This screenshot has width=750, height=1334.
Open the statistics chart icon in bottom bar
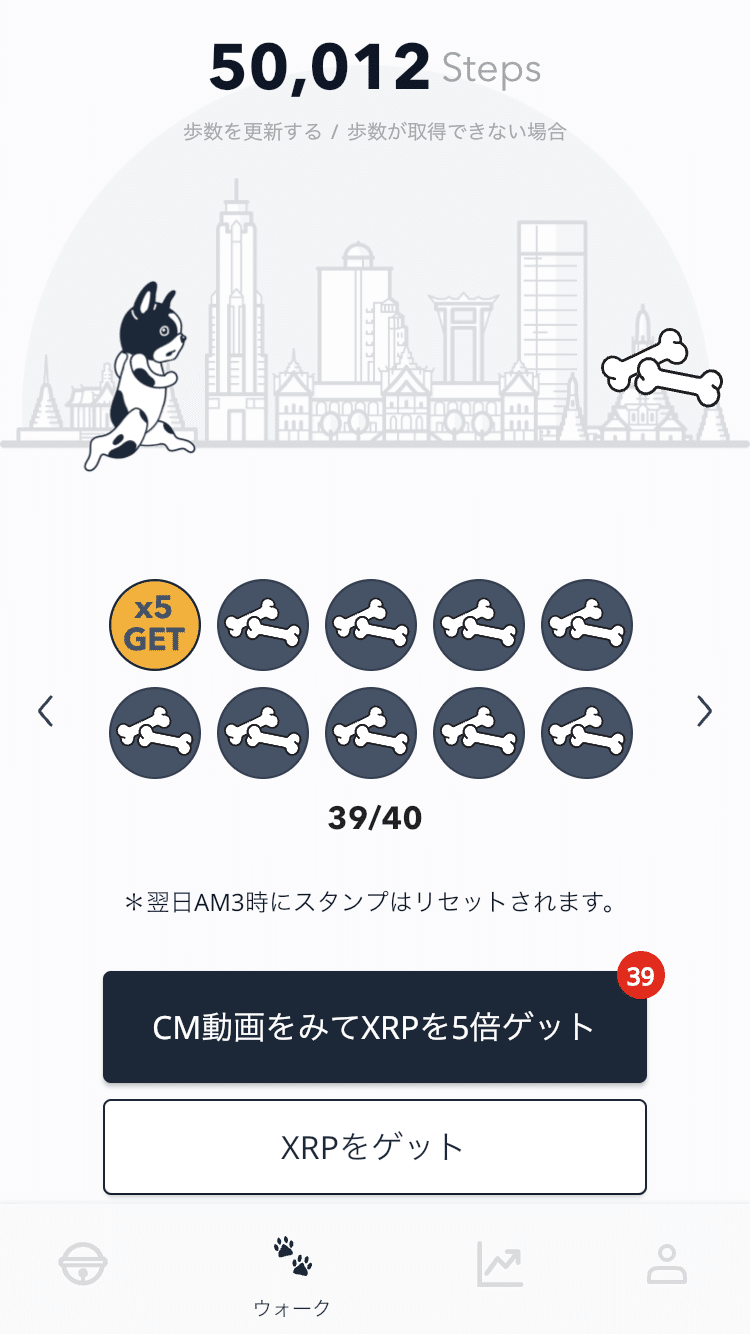tap(499, 1262)
